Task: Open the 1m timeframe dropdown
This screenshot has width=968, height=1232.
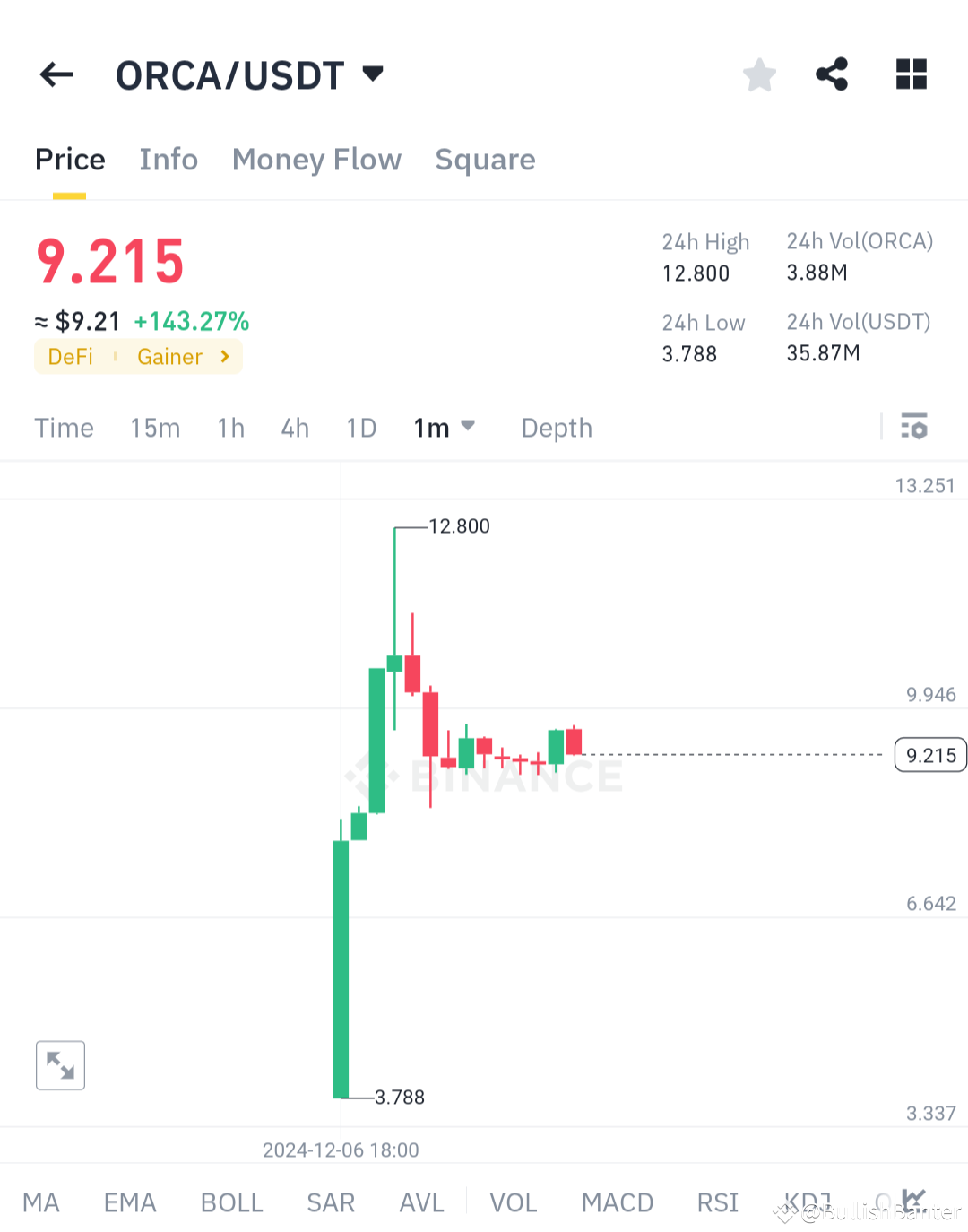Action: tap(445, 428)
